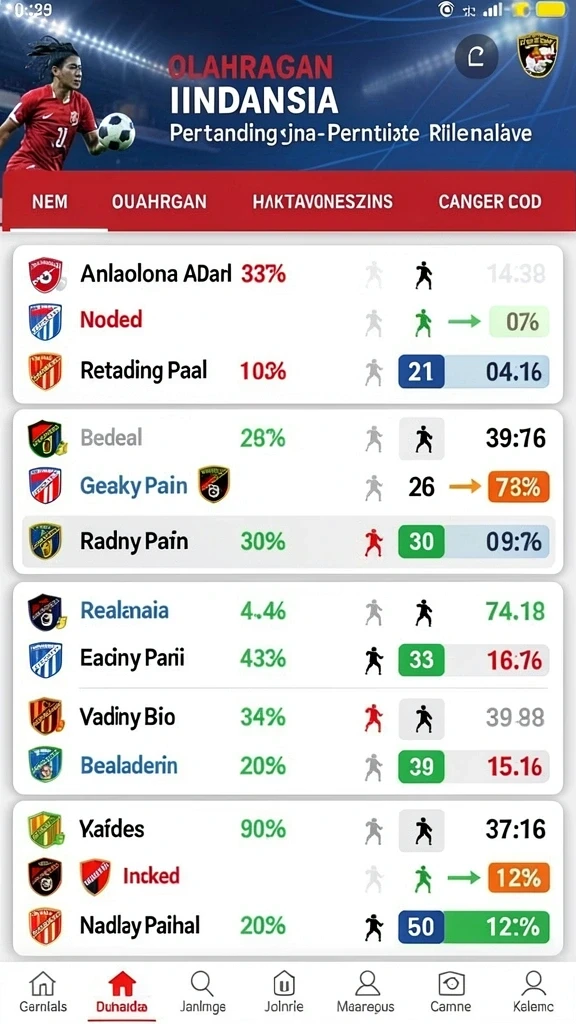
Task: Open the Vadiny Bio row
Action: pyautogui.click(x=288, y=717)
